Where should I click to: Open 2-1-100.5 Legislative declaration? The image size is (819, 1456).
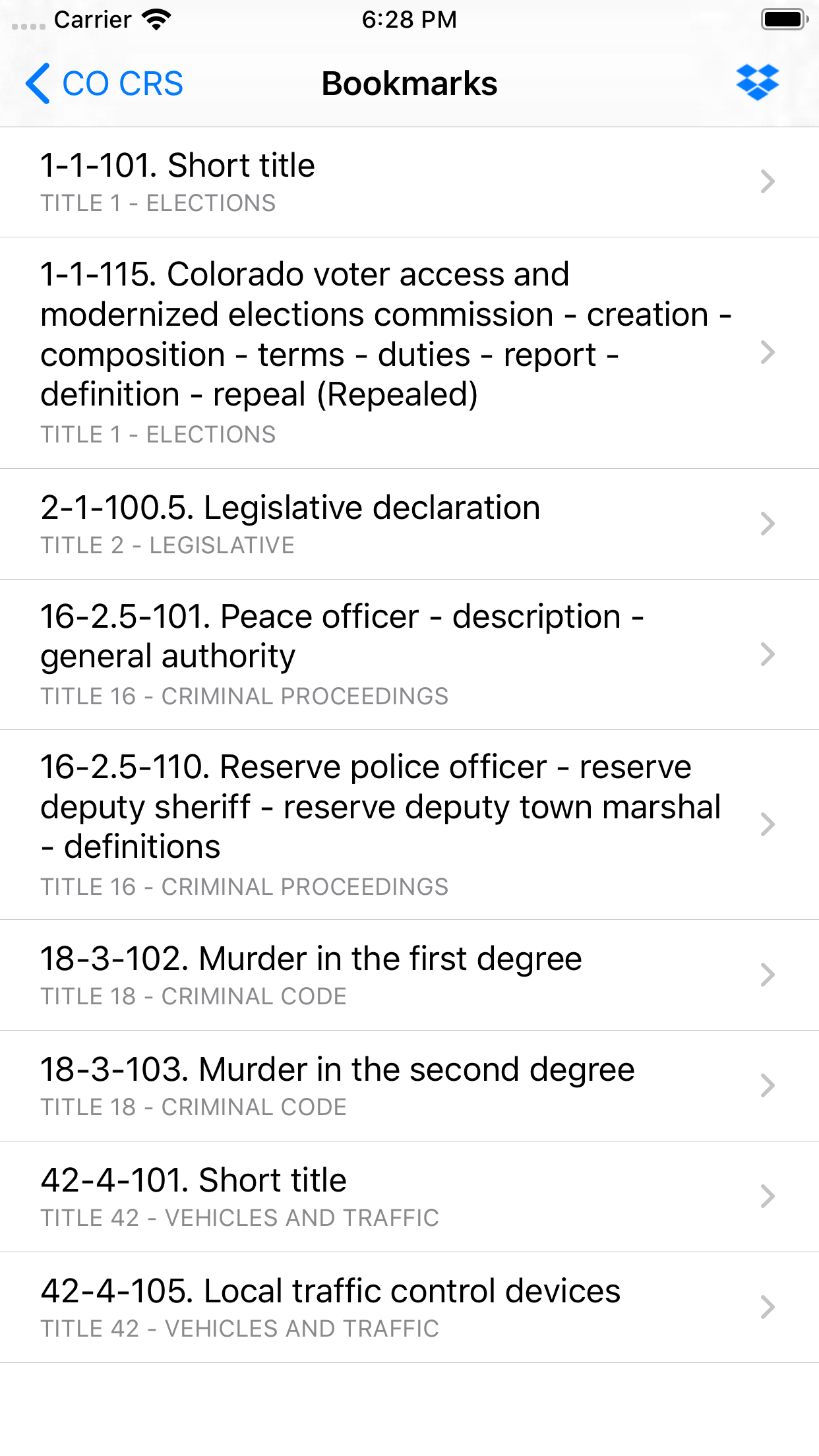(409, 525)
